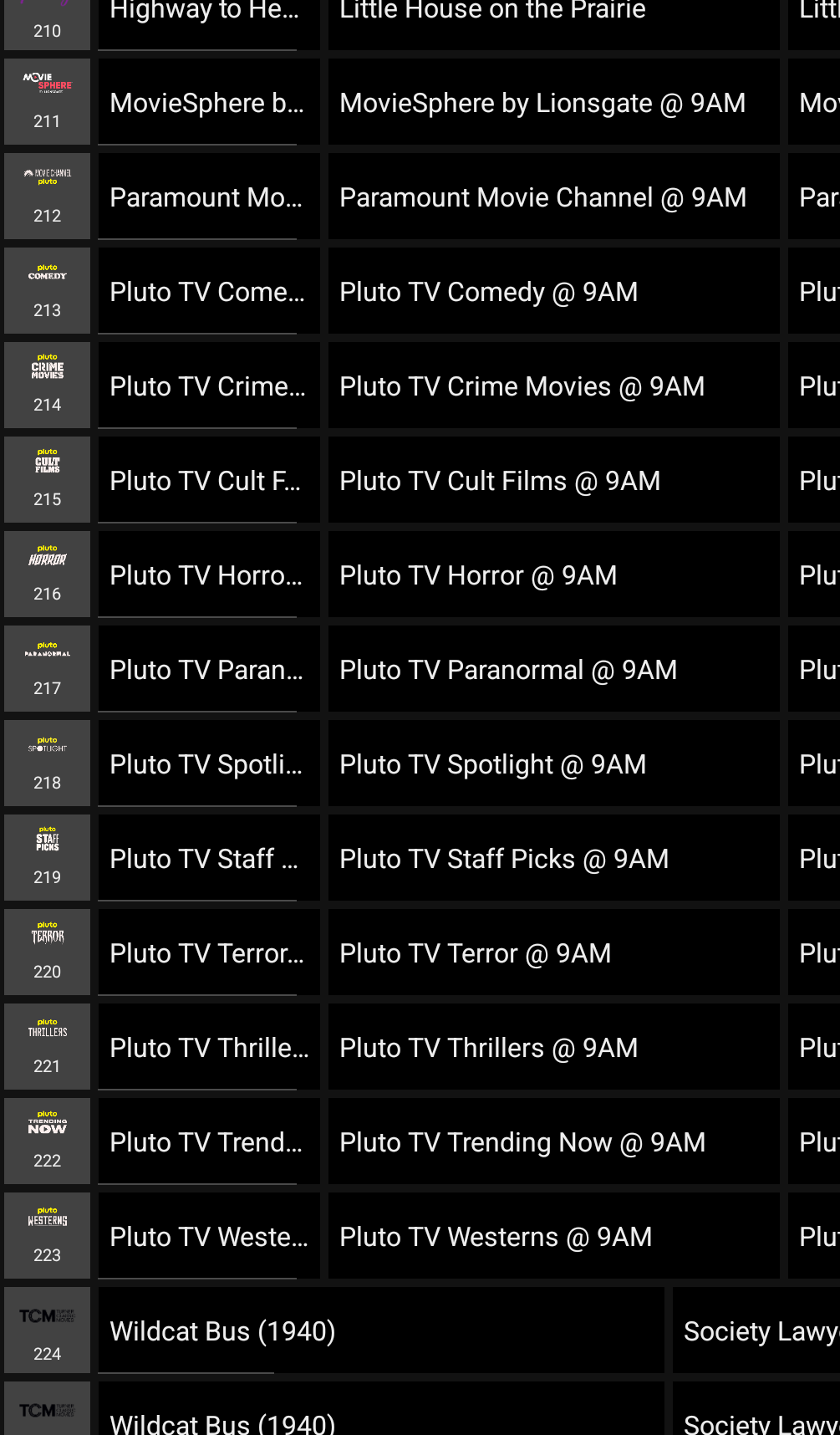Open Paramount Movie Channel @ 9AM listing
Viewport: 840px width, 1435px height.
point(552,197)
